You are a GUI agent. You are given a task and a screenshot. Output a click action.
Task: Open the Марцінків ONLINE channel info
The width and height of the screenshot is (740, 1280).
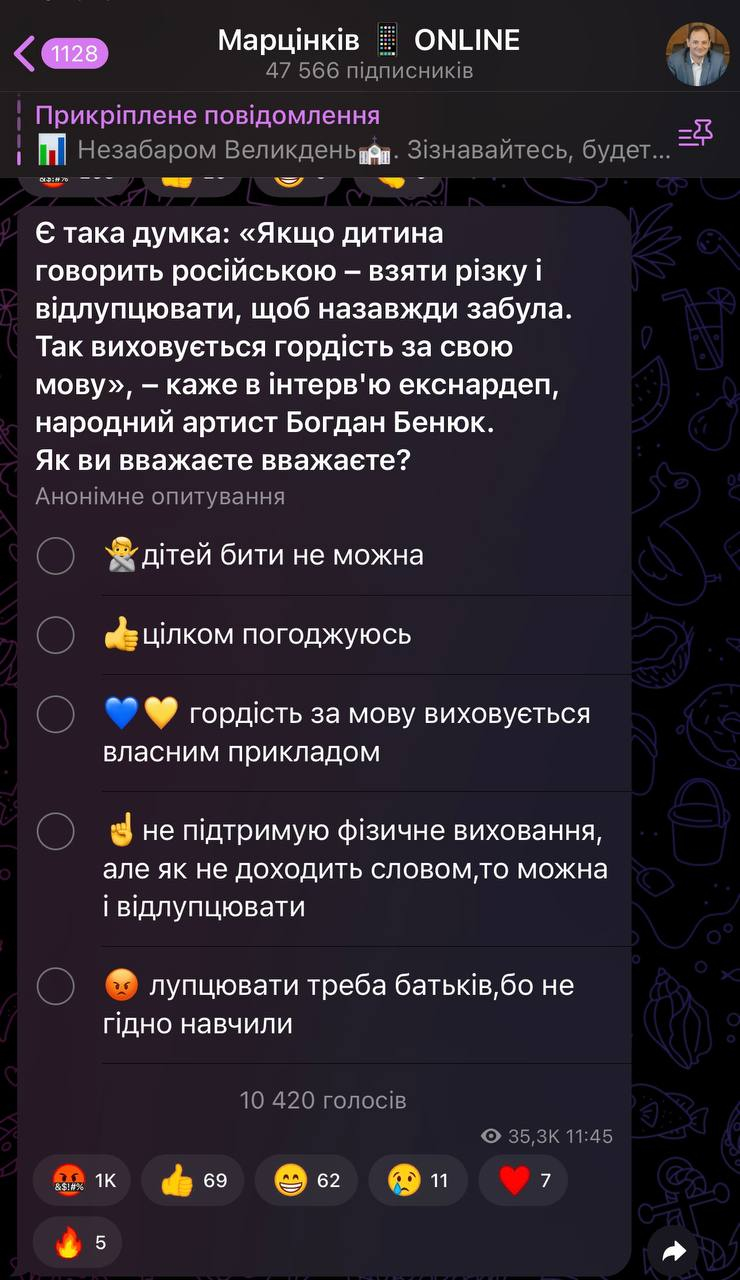tap(368, 52)
